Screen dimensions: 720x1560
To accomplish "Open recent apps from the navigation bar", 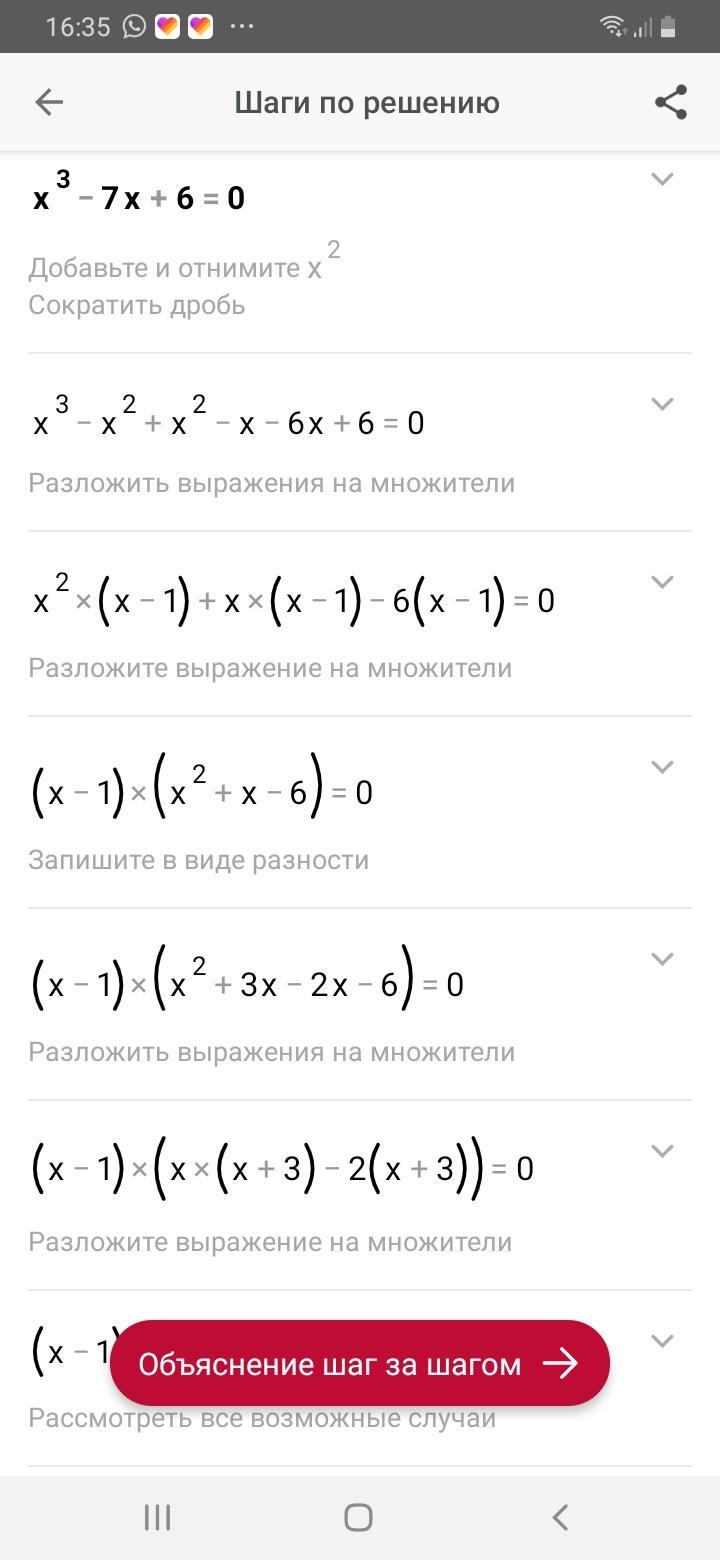I will point(158,1517).
